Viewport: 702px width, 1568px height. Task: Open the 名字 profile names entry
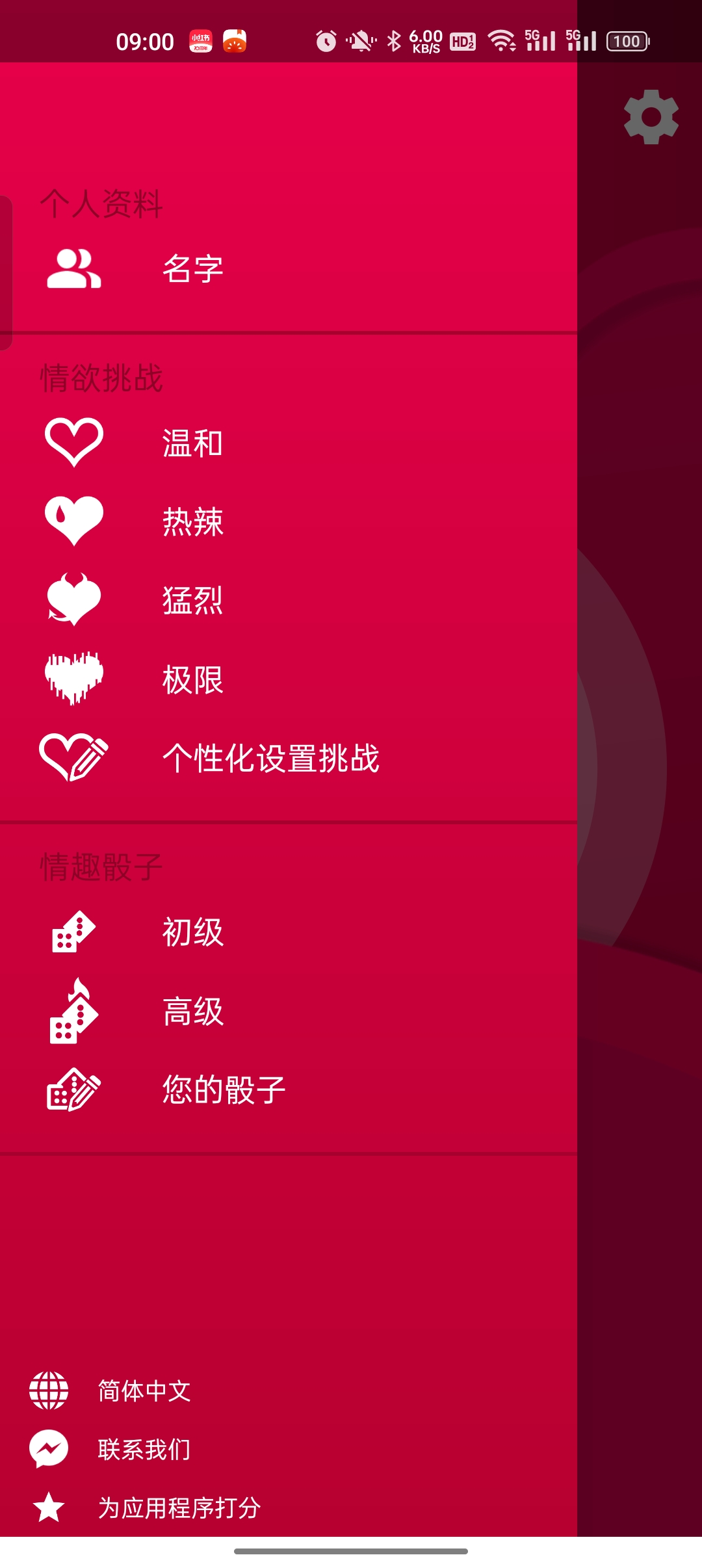(x=192, y=268)
